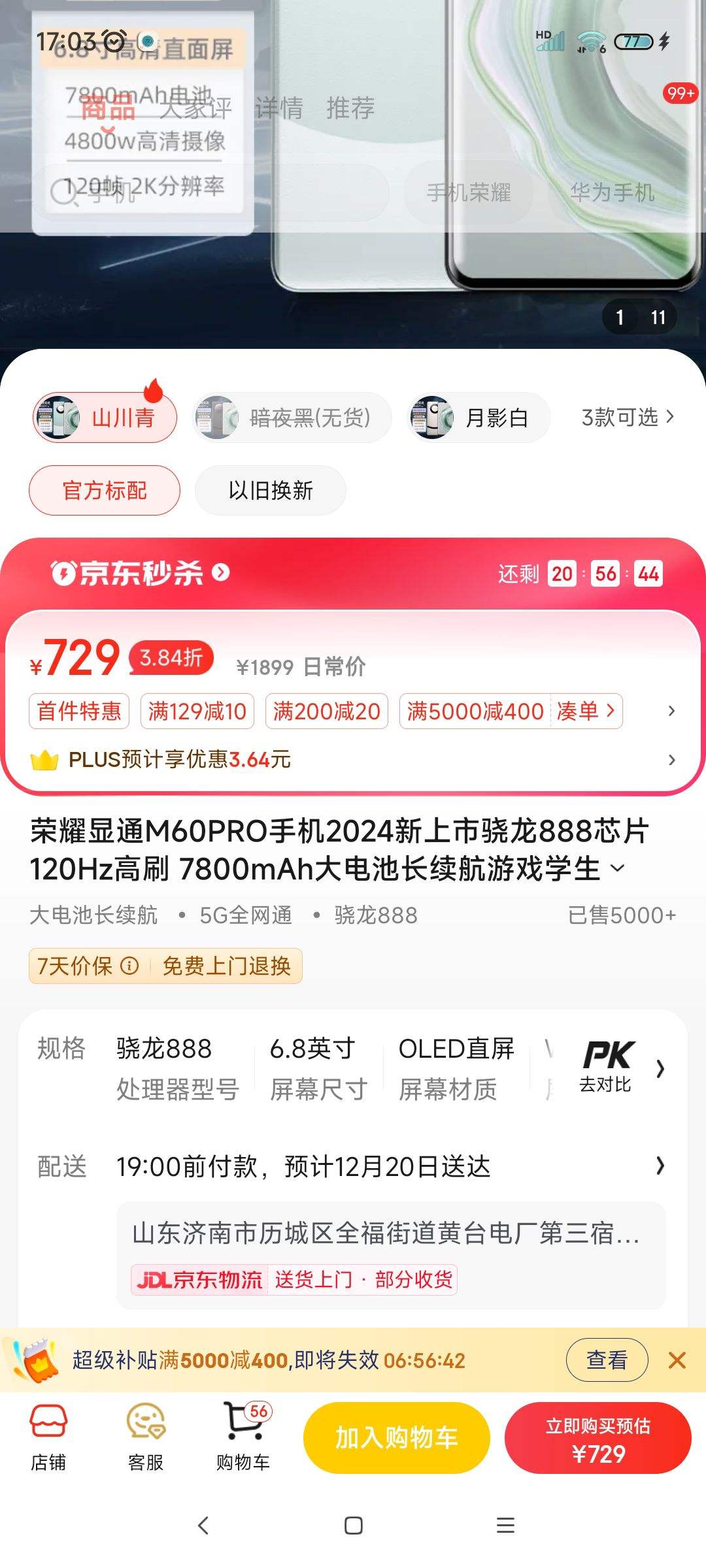Click 加入购物车 to add to cart
The width and height of the screenshot is (706, 1568).
tap(395, 1437)
